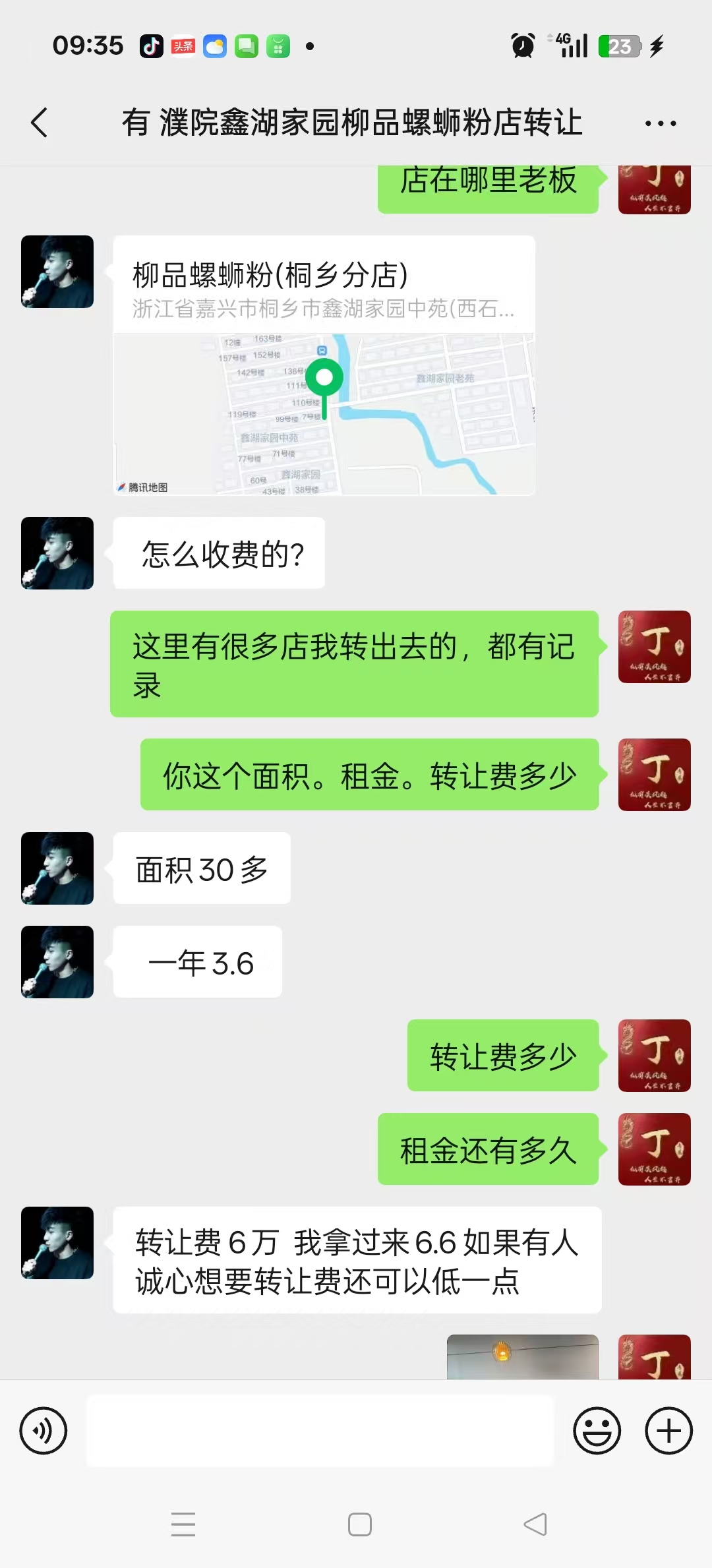
Task: Tap the back arrow to leave the chat
Action: click(x=38, y=123)
